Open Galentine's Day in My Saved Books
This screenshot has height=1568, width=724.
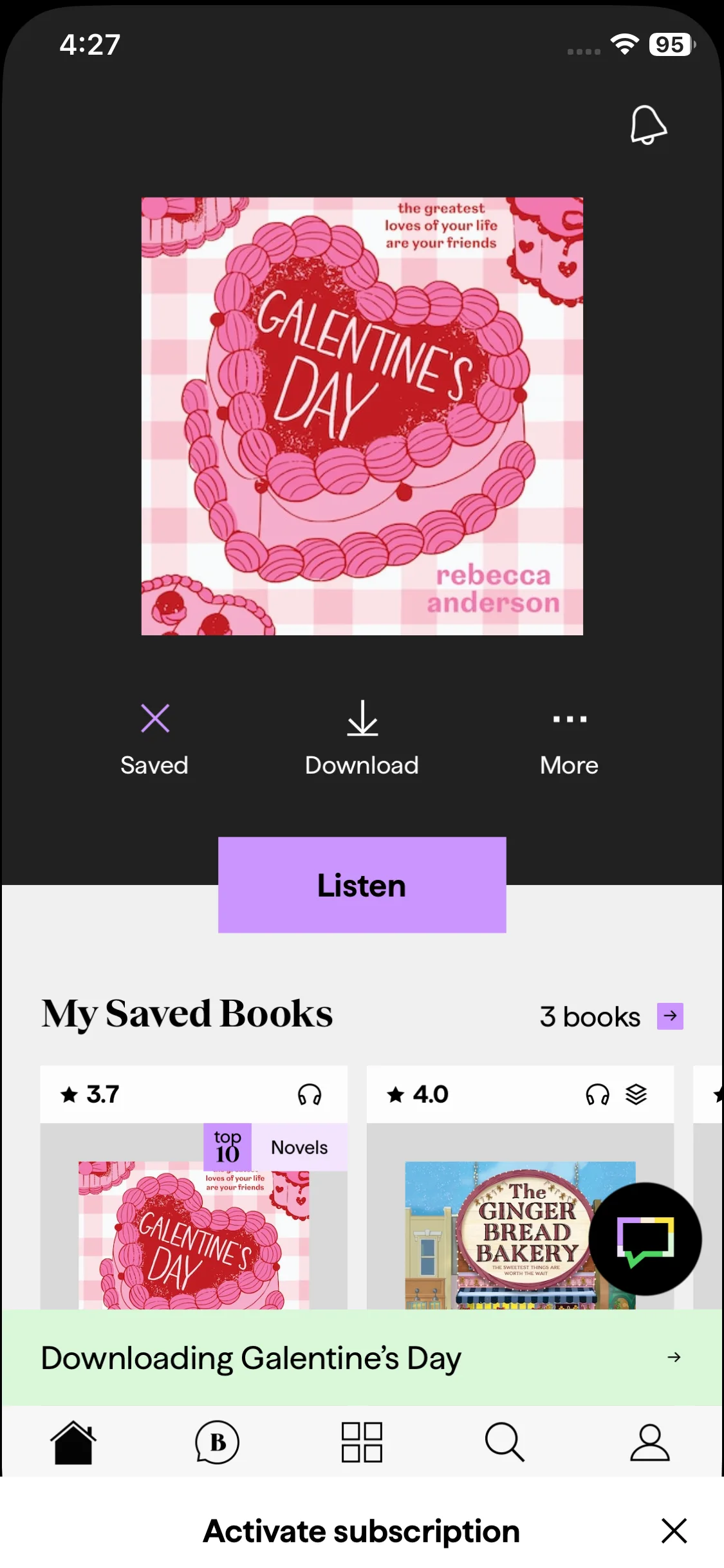coord(193,1223)
